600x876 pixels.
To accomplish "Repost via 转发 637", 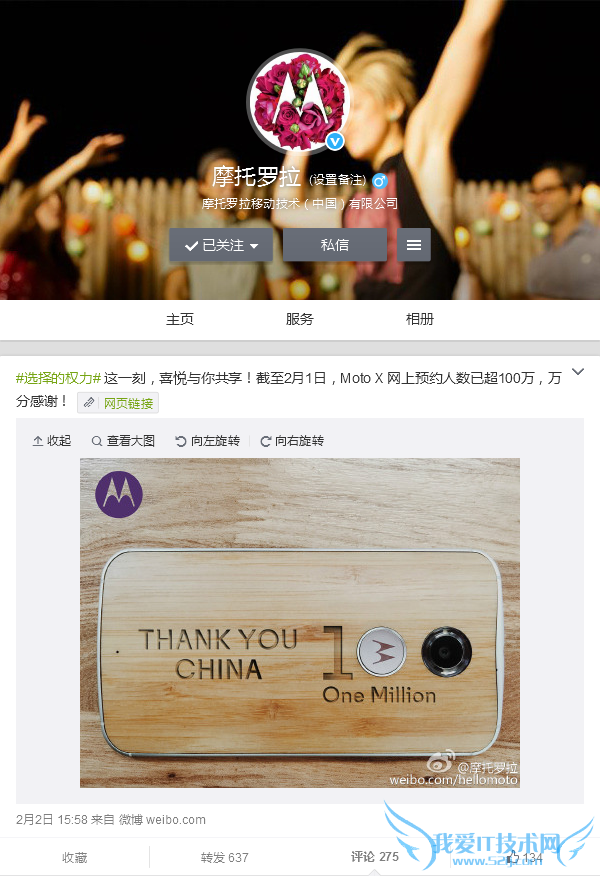I will pos(224,857).
